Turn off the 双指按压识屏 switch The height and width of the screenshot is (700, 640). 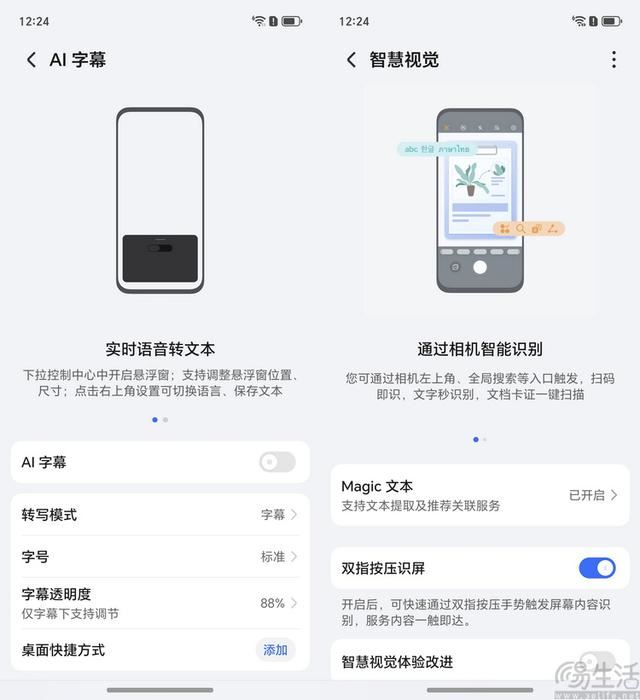(597, 568)
